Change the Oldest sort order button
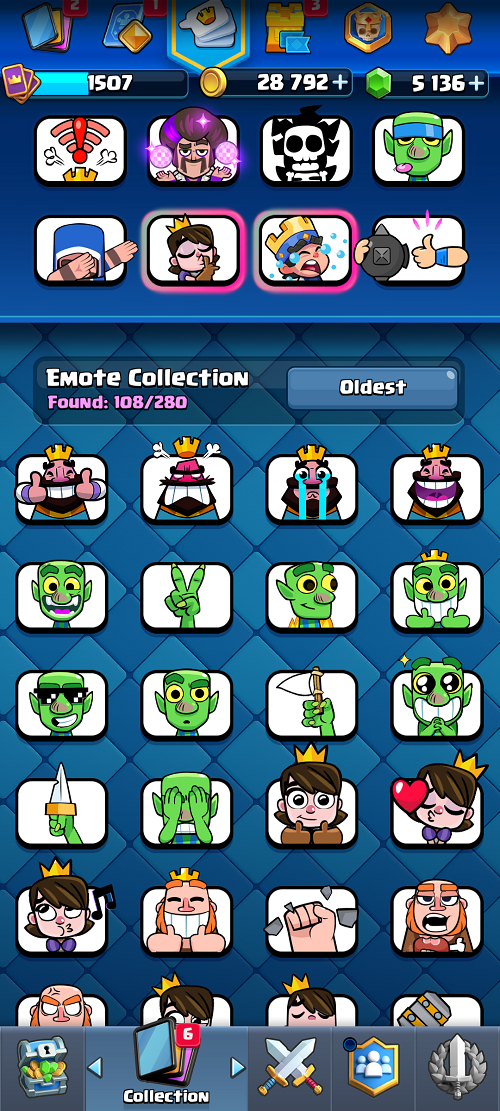The height and width of the screenshot is (1111, 500). click(x=373, y=387)
